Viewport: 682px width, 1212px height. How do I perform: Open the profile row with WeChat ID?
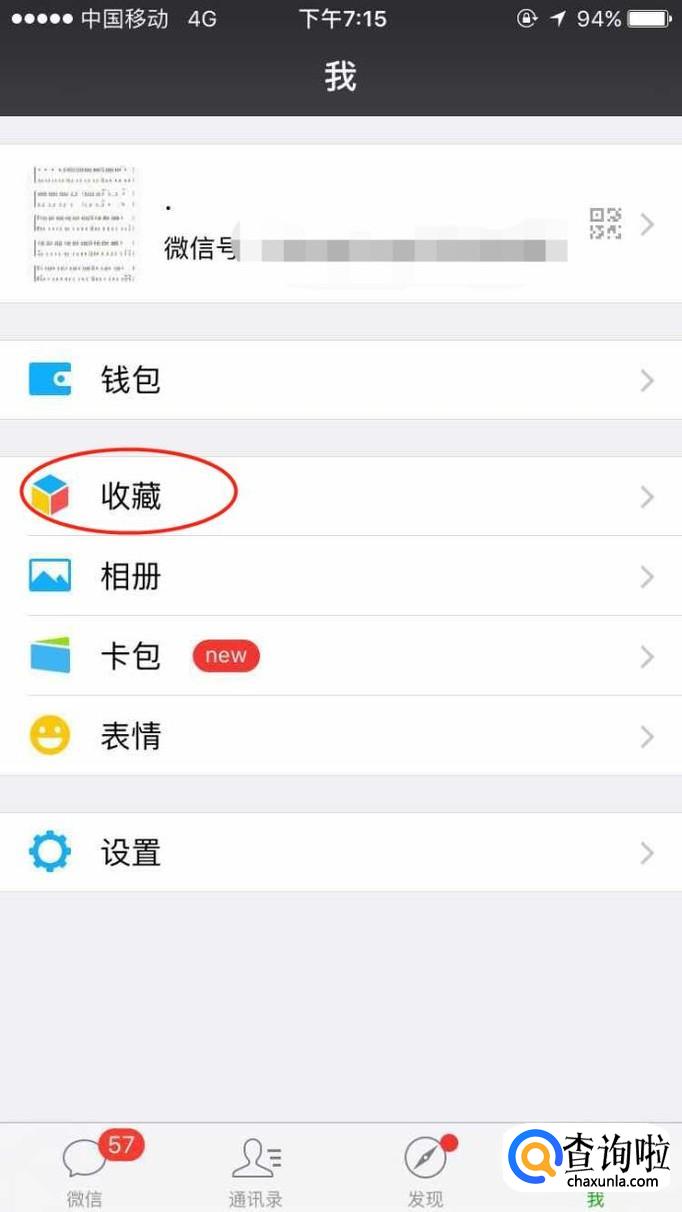[x=340, y=224]
